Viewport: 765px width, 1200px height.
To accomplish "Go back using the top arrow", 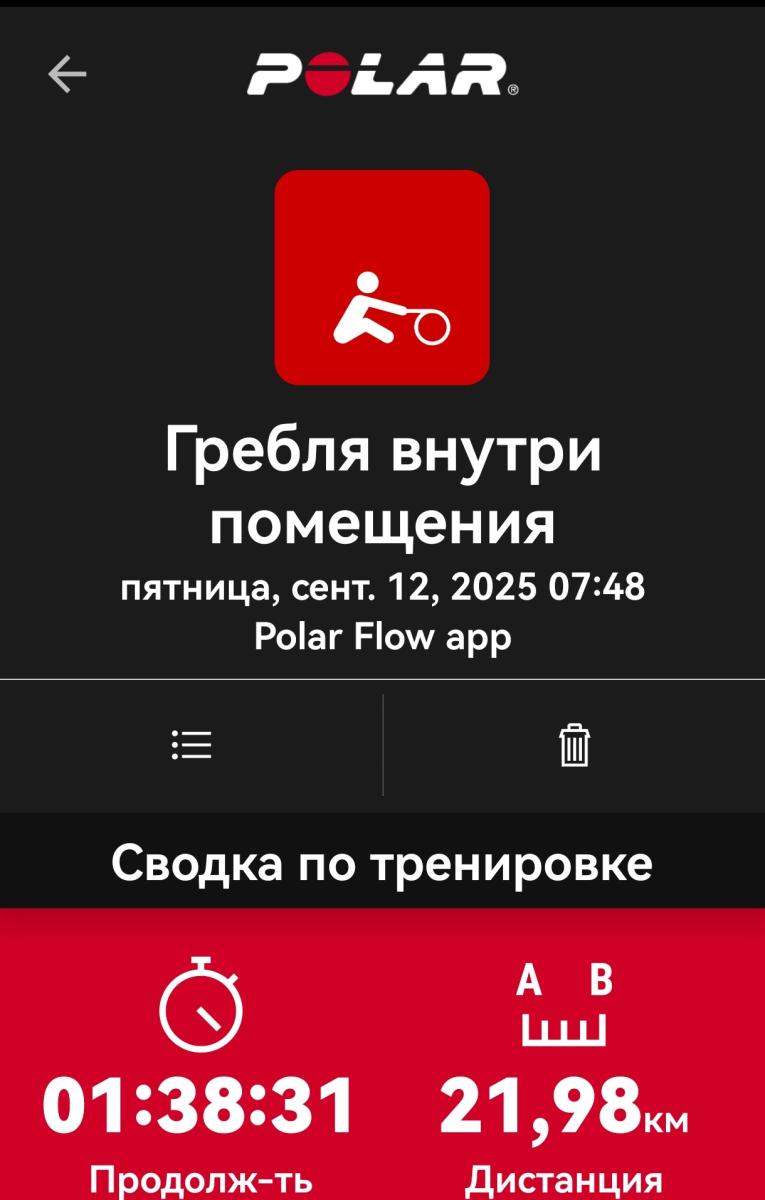I will coord(67,74).
